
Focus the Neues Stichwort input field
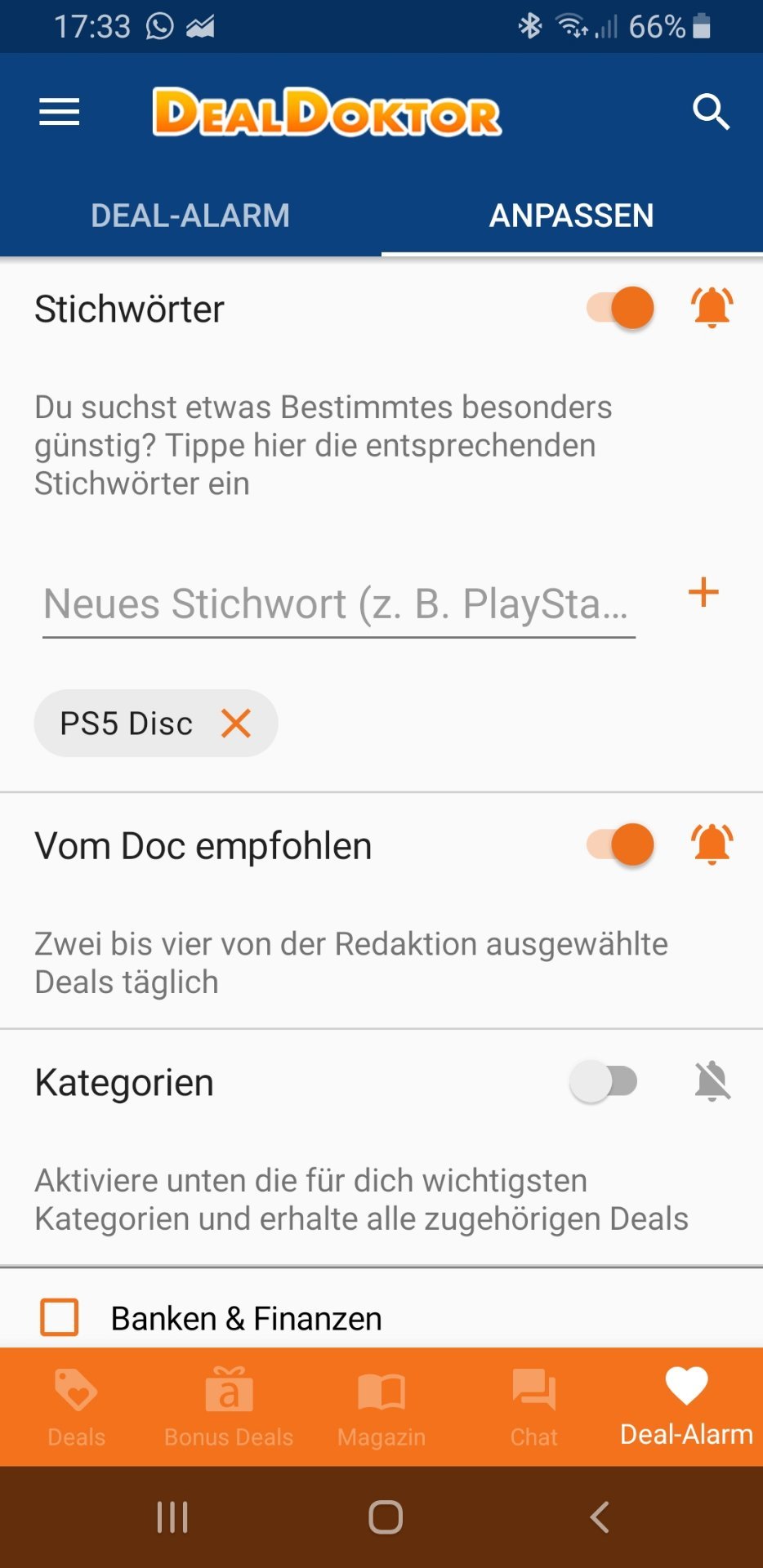point(339,605)
